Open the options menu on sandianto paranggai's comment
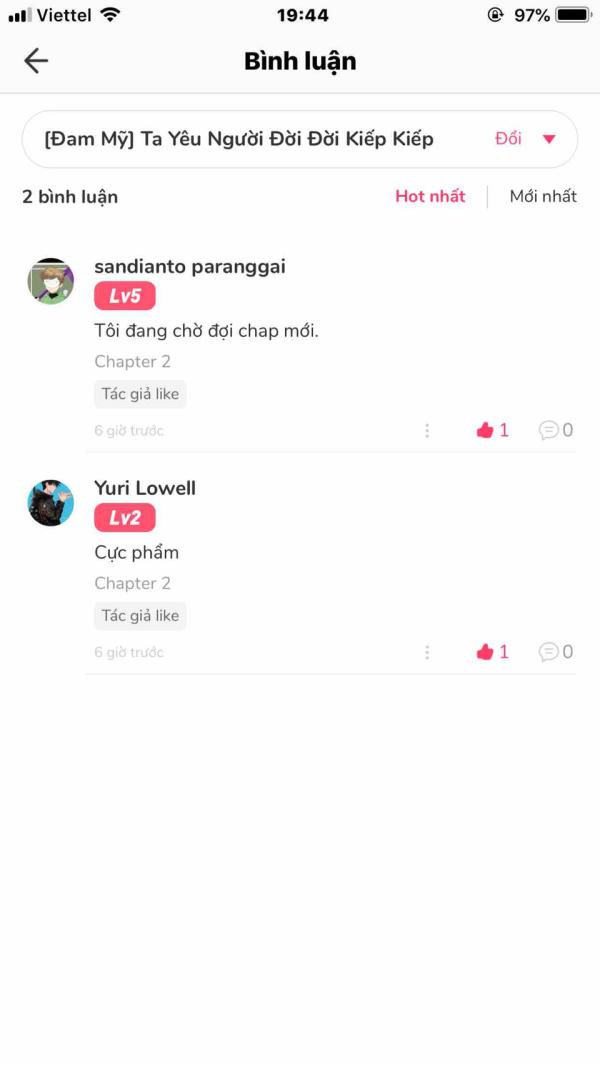Viewport: 600px width, 1067px height. tap(427, 430)
